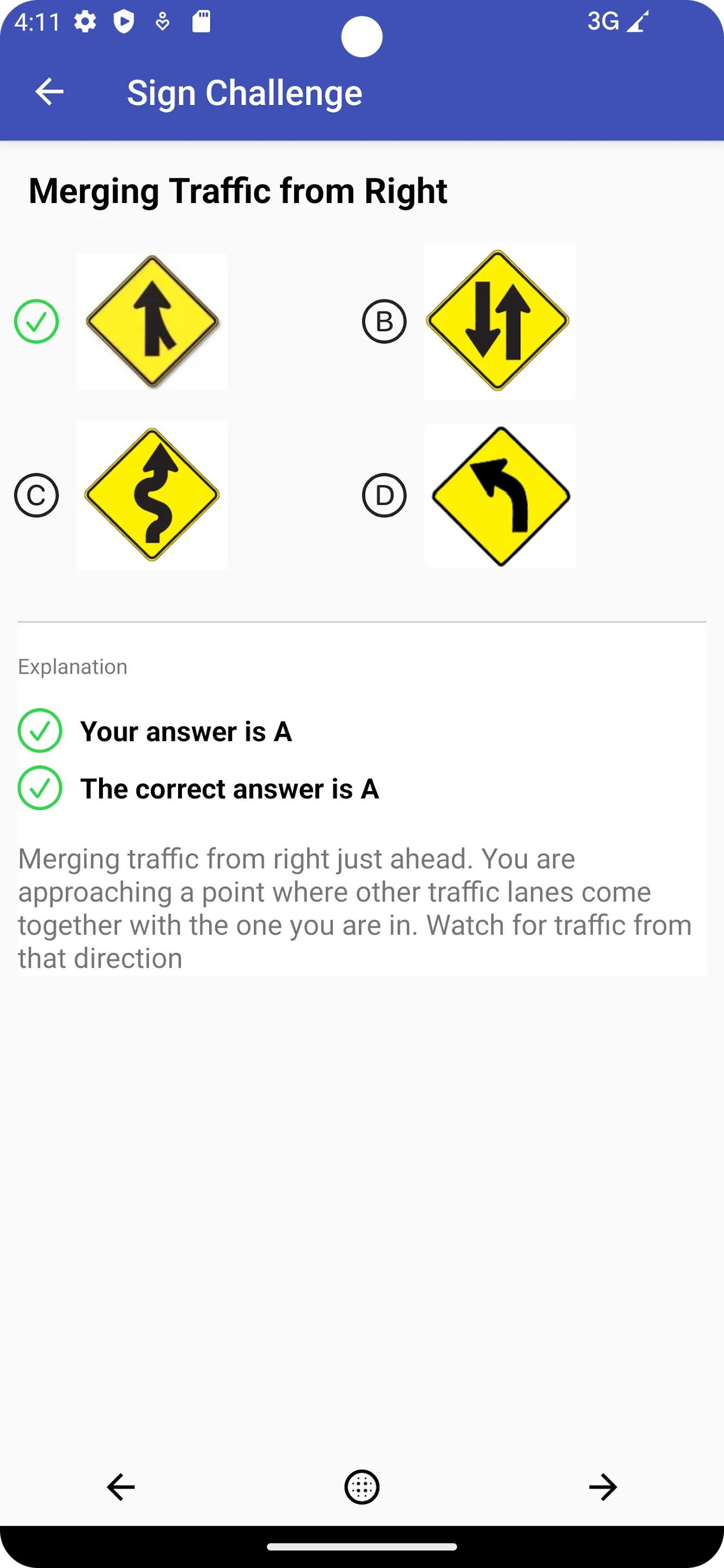Go back using the app bar arrow
724x1568 pixels.
50,92
